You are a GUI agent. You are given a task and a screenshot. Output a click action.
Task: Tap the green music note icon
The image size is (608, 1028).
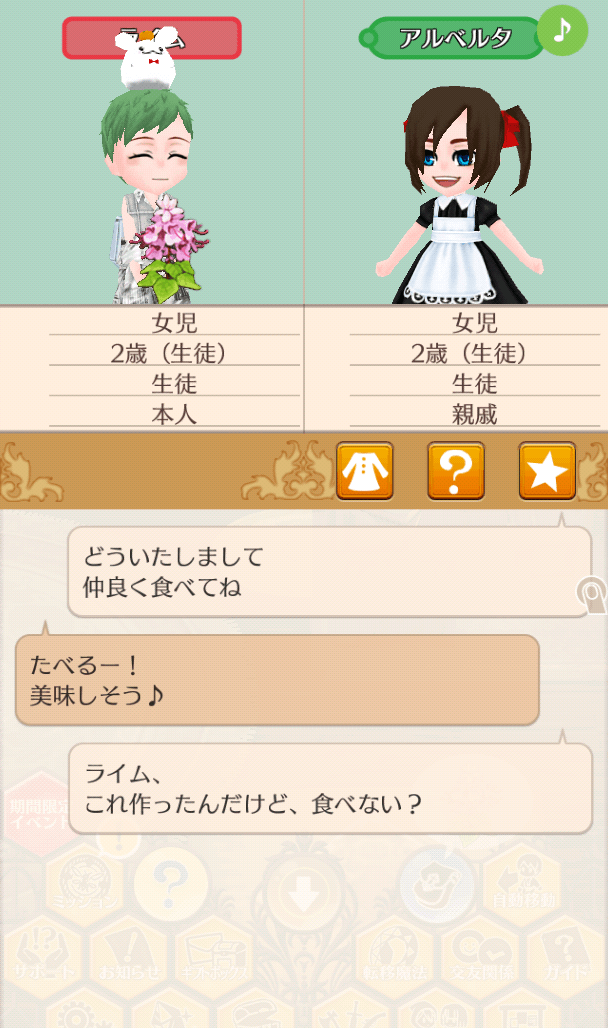tap(562, 30)
